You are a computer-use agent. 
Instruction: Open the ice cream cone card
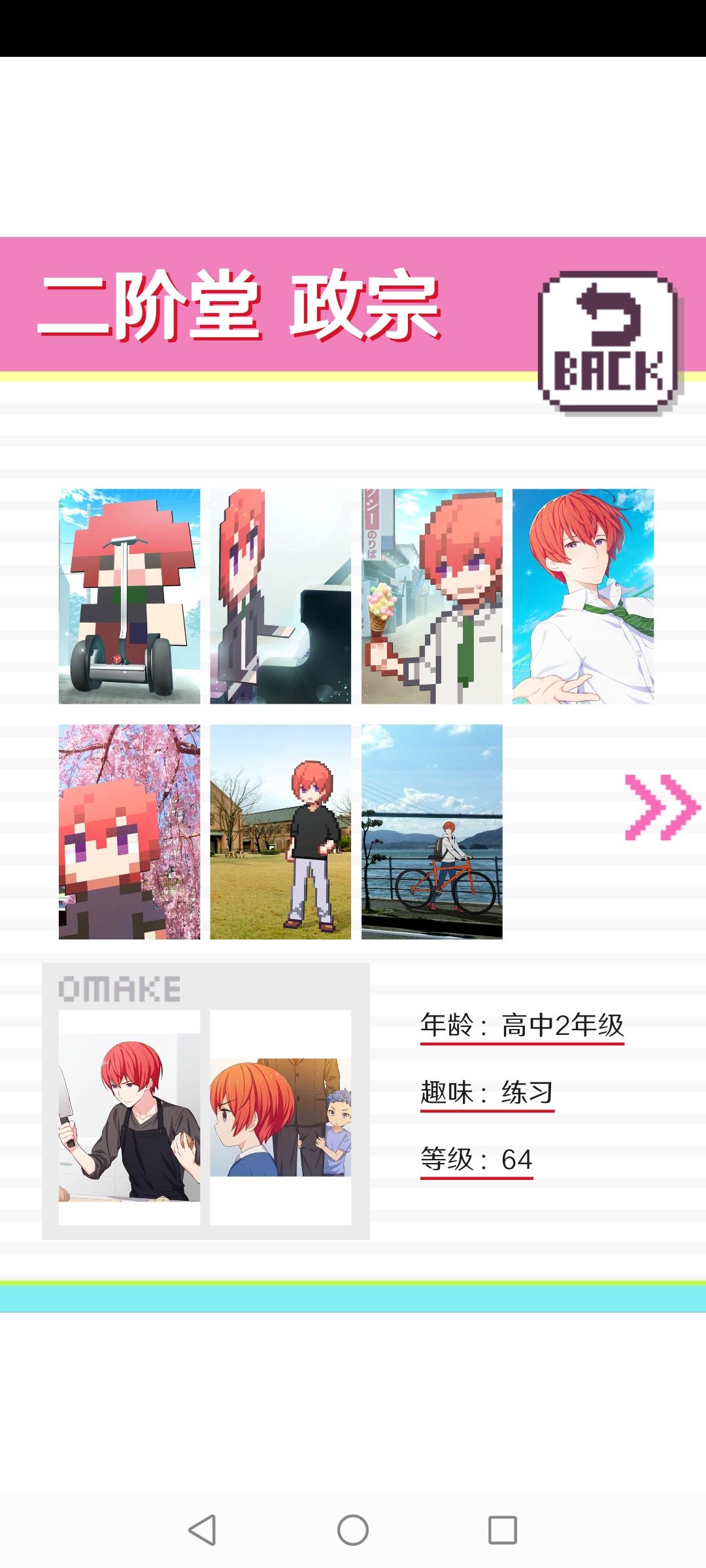pyautogui.click(x=432, y=596)
